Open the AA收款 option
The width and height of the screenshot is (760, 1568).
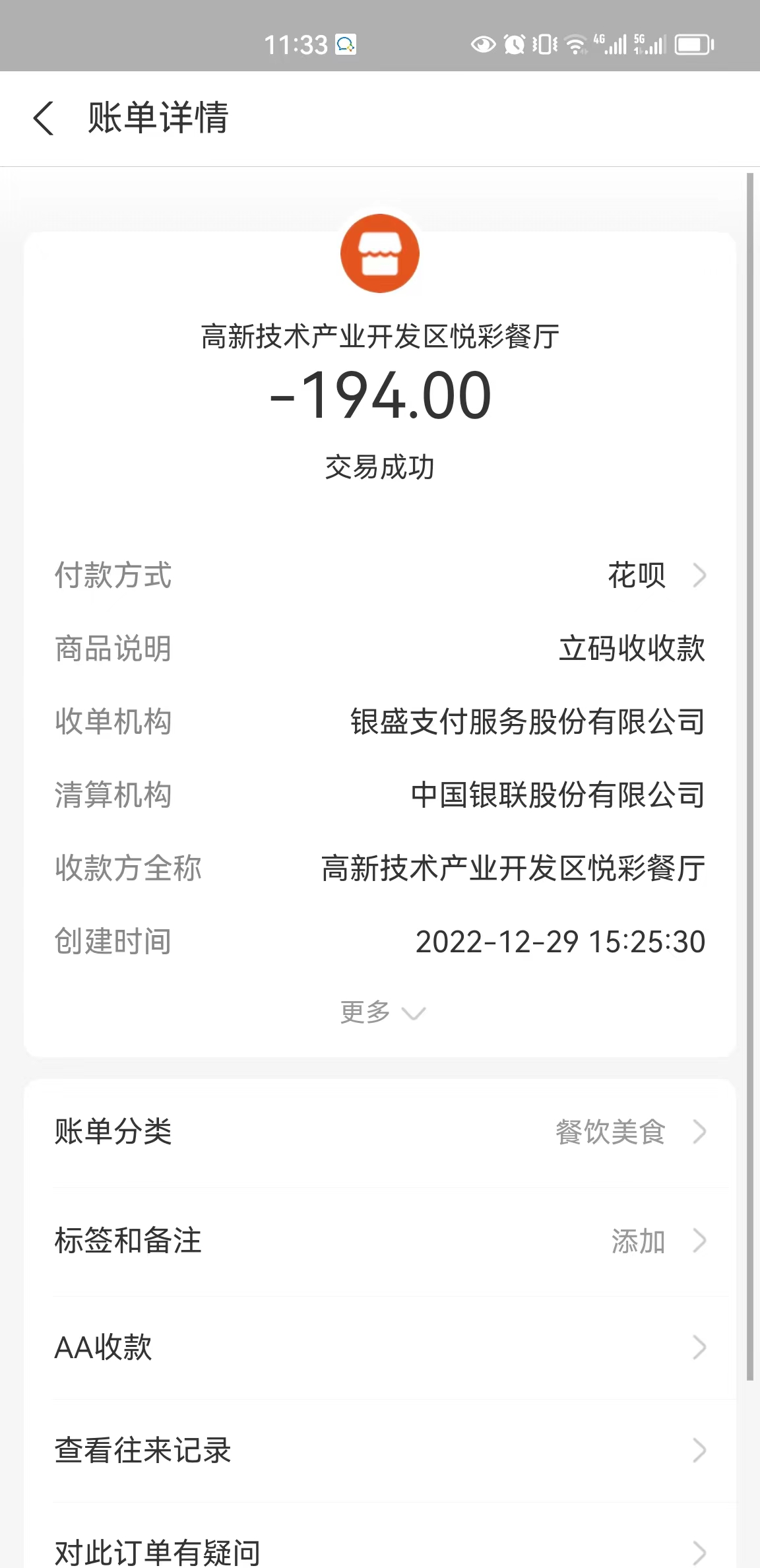[380, 1348]
